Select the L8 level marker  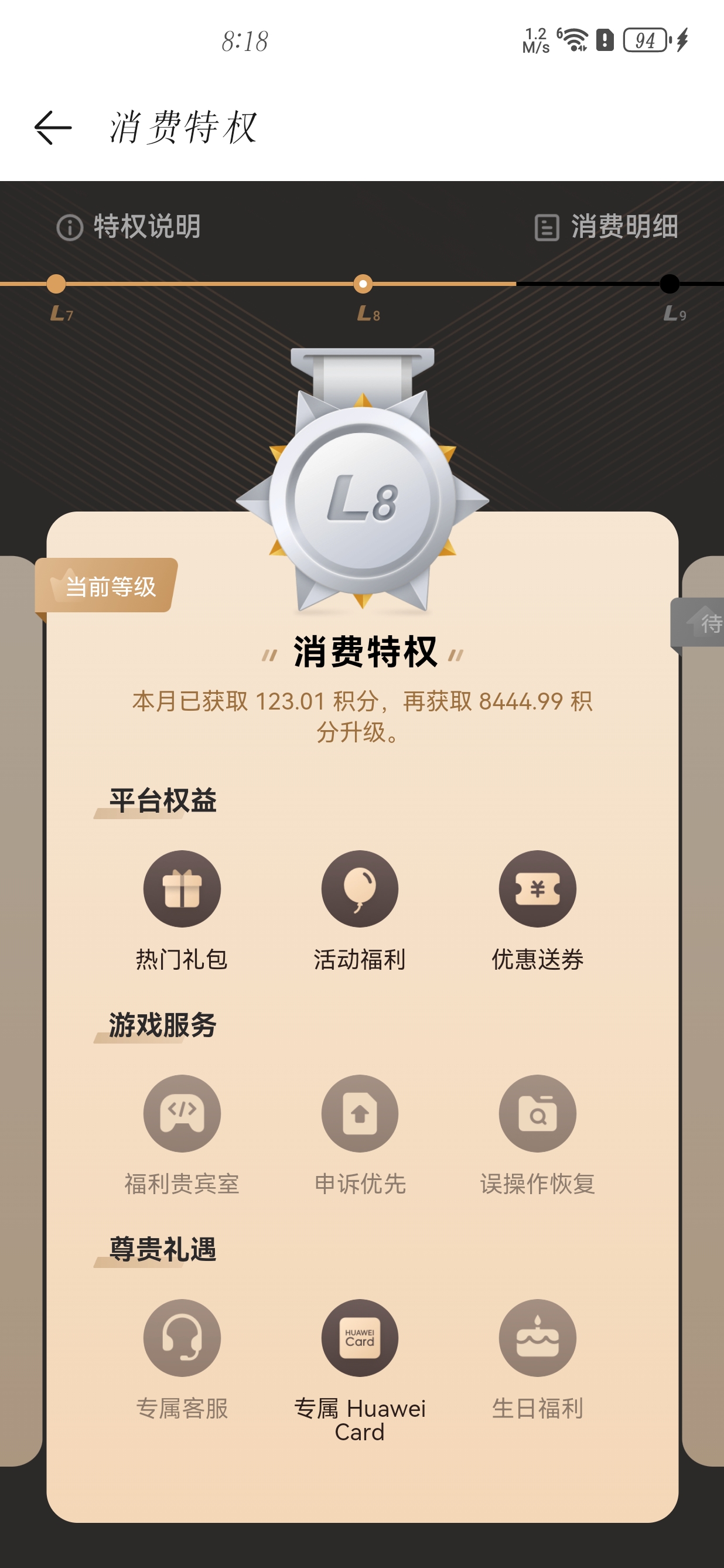click(363, 284)
